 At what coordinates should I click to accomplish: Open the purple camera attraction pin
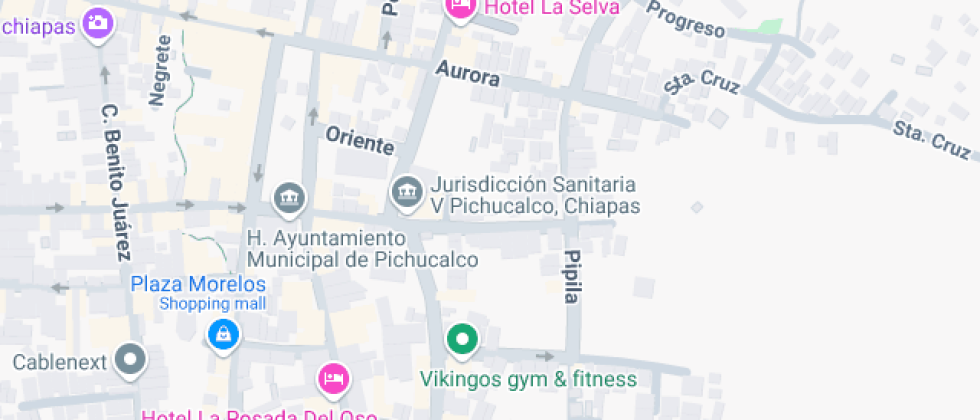point(98,21)
